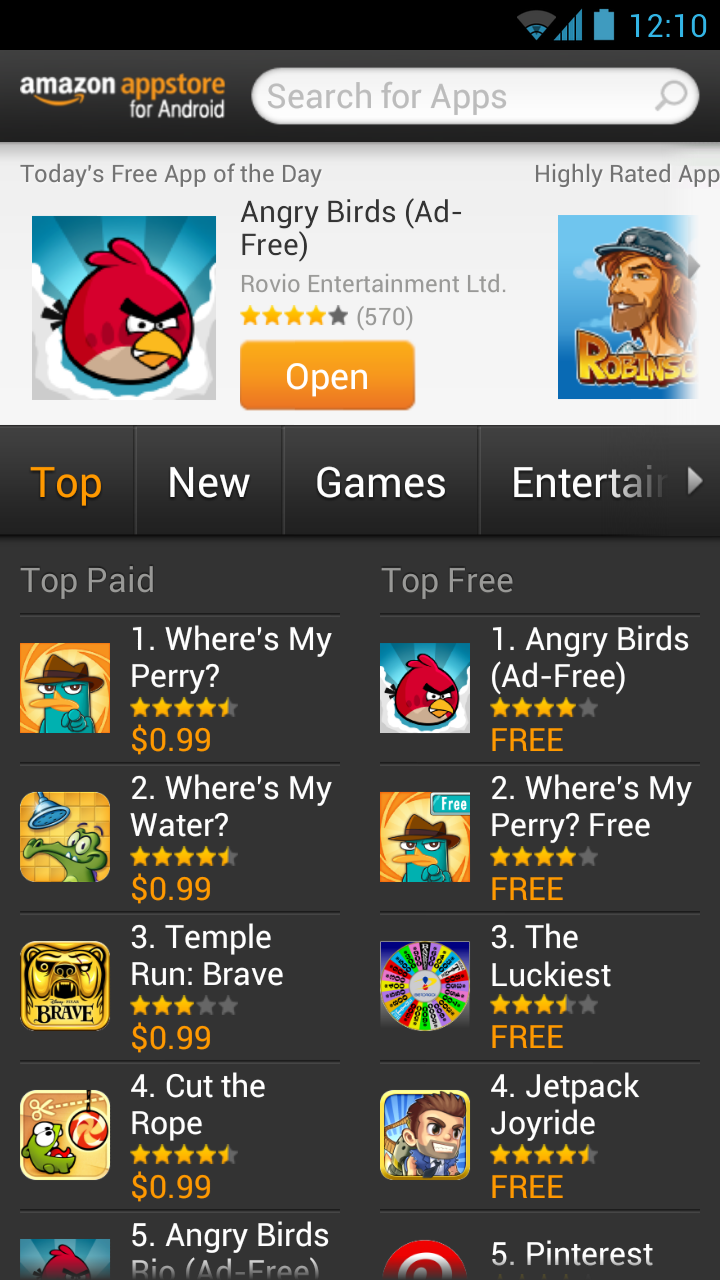Open the Angry Birds Rio (Ad-Free) listing
Viewport: 720px width, 1280px height.
click(x=180, y=1250)
